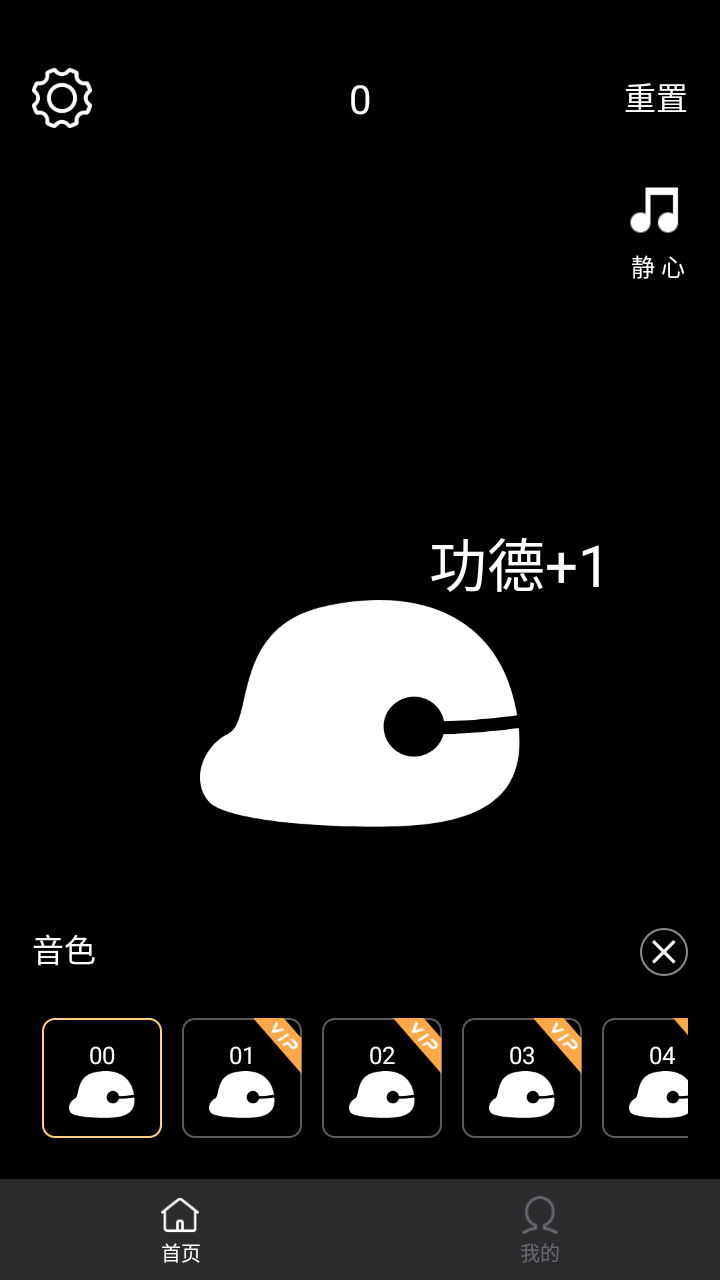Pick VIP tone 03
720x1280 pixels.
(522, 1078)
